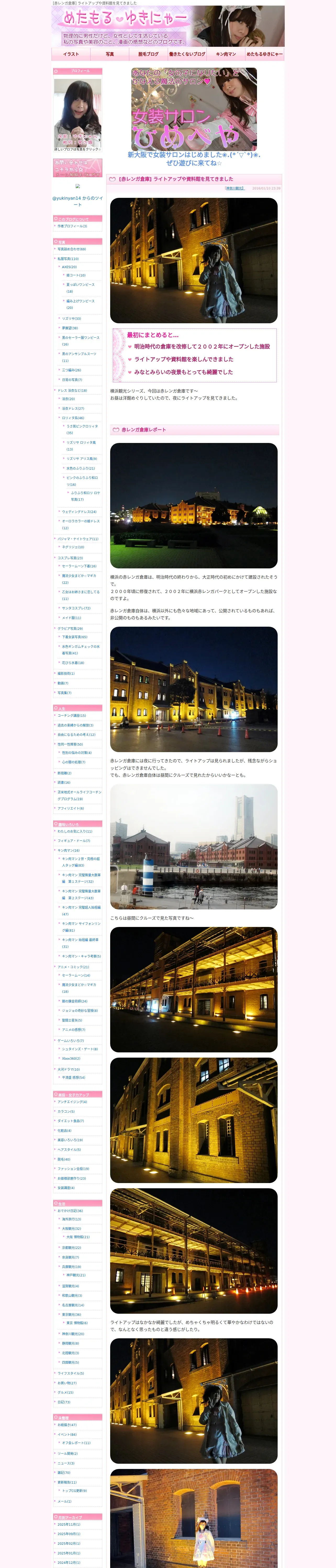Screen dimensions: 336x1568
Task: Open the イラスト navigation tab
Action: pos(71,54)
